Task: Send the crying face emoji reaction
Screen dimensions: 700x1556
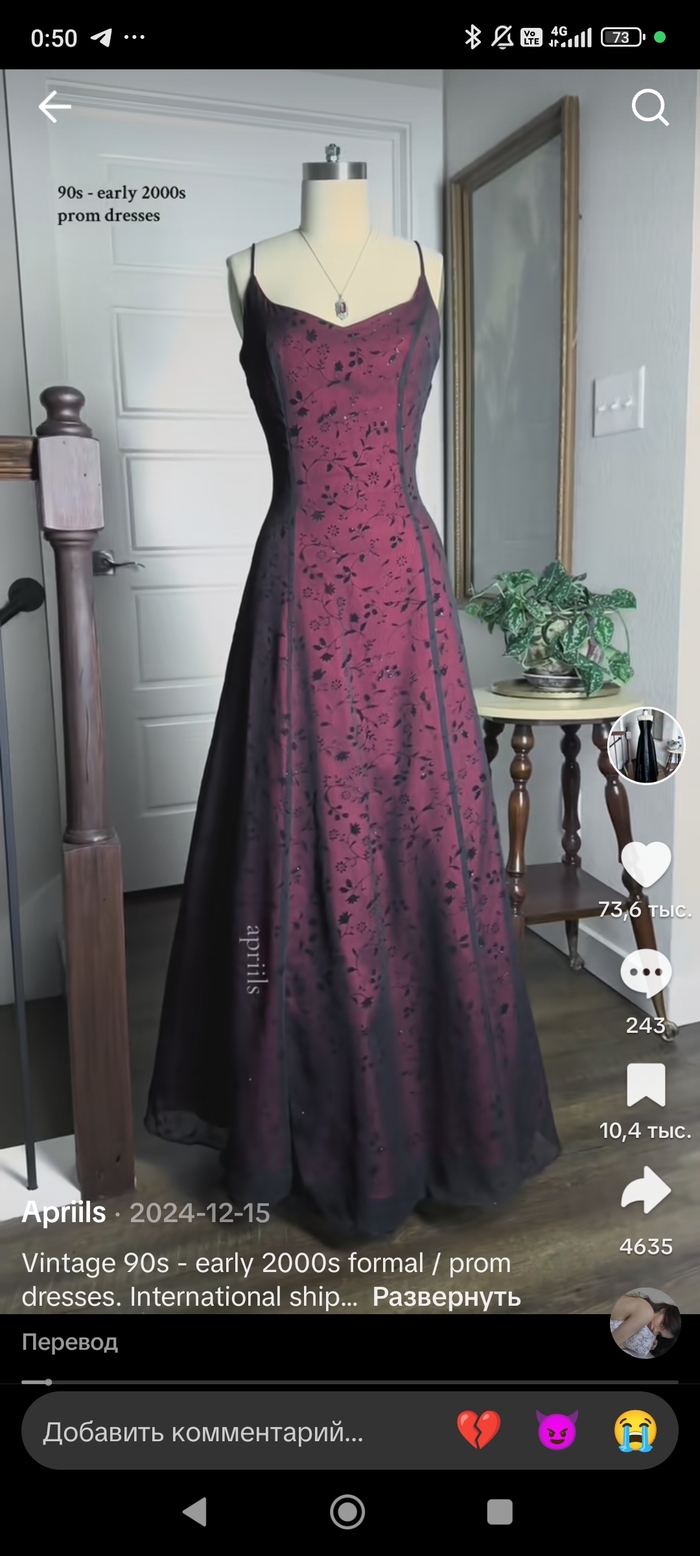Action: tap(636, 1431)
